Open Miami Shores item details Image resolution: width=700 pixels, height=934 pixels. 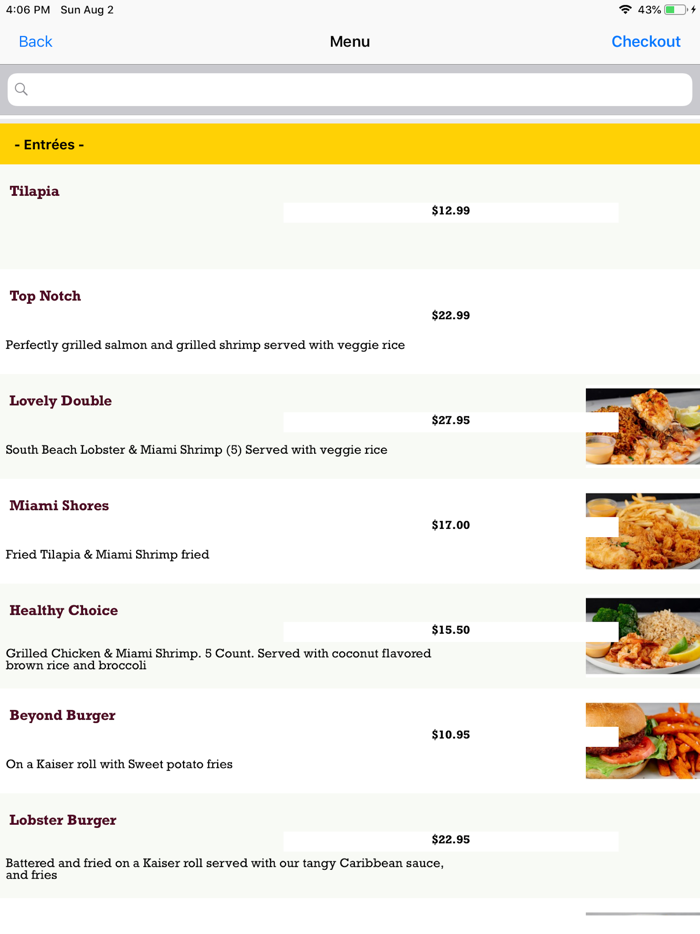(x=59, y=506)
